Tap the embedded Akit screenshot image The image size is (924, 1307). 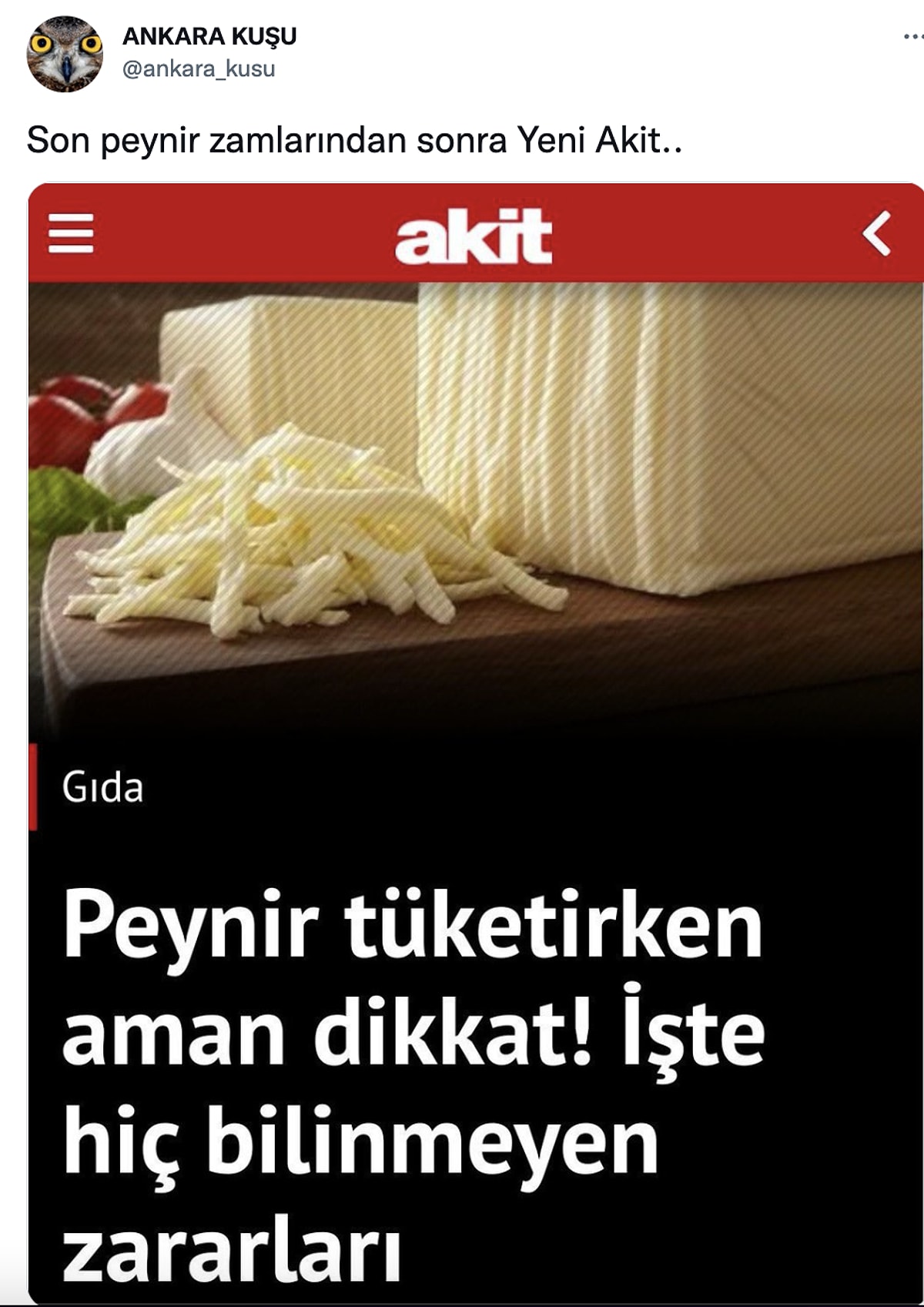coord(462,693)
